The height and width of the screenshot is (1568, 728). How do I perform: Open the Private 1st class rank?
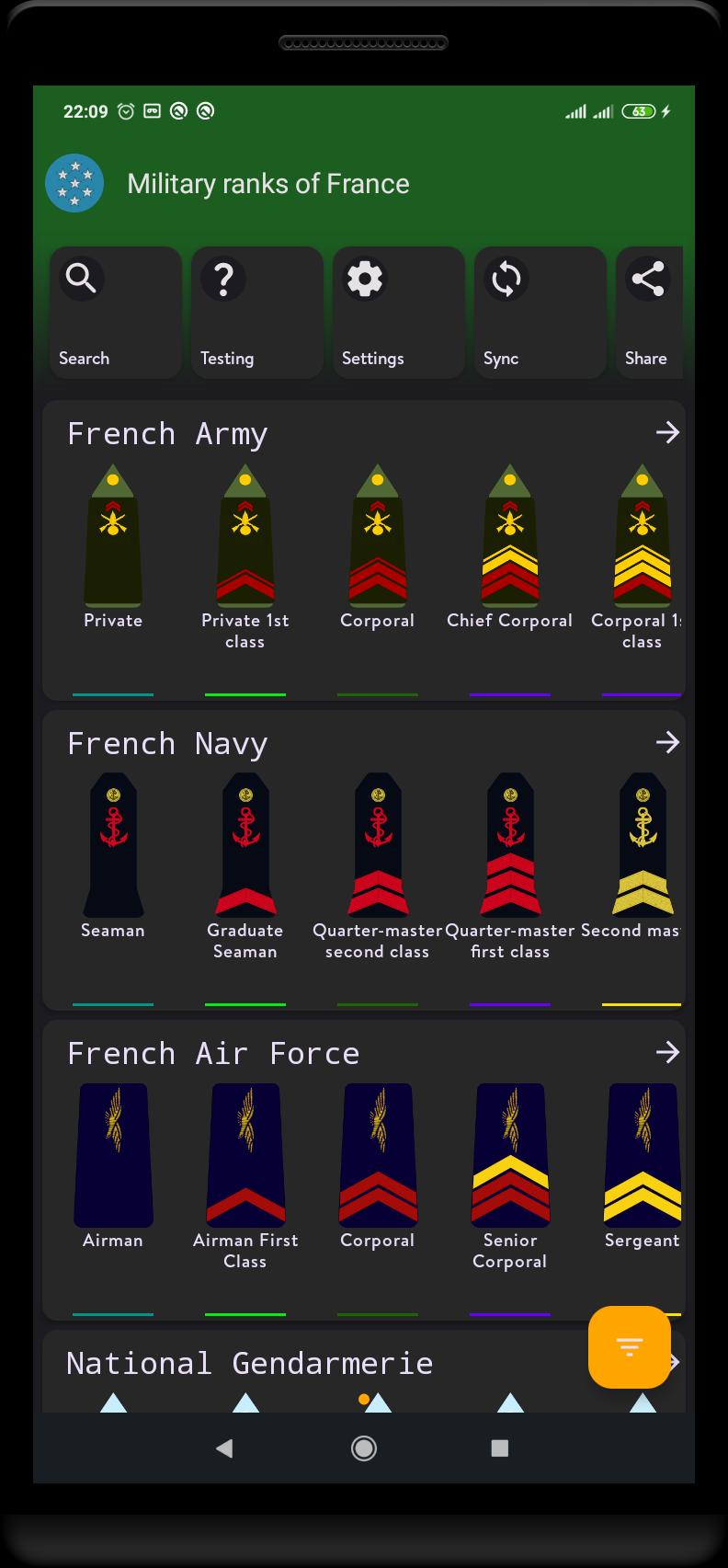pos(245,558)
